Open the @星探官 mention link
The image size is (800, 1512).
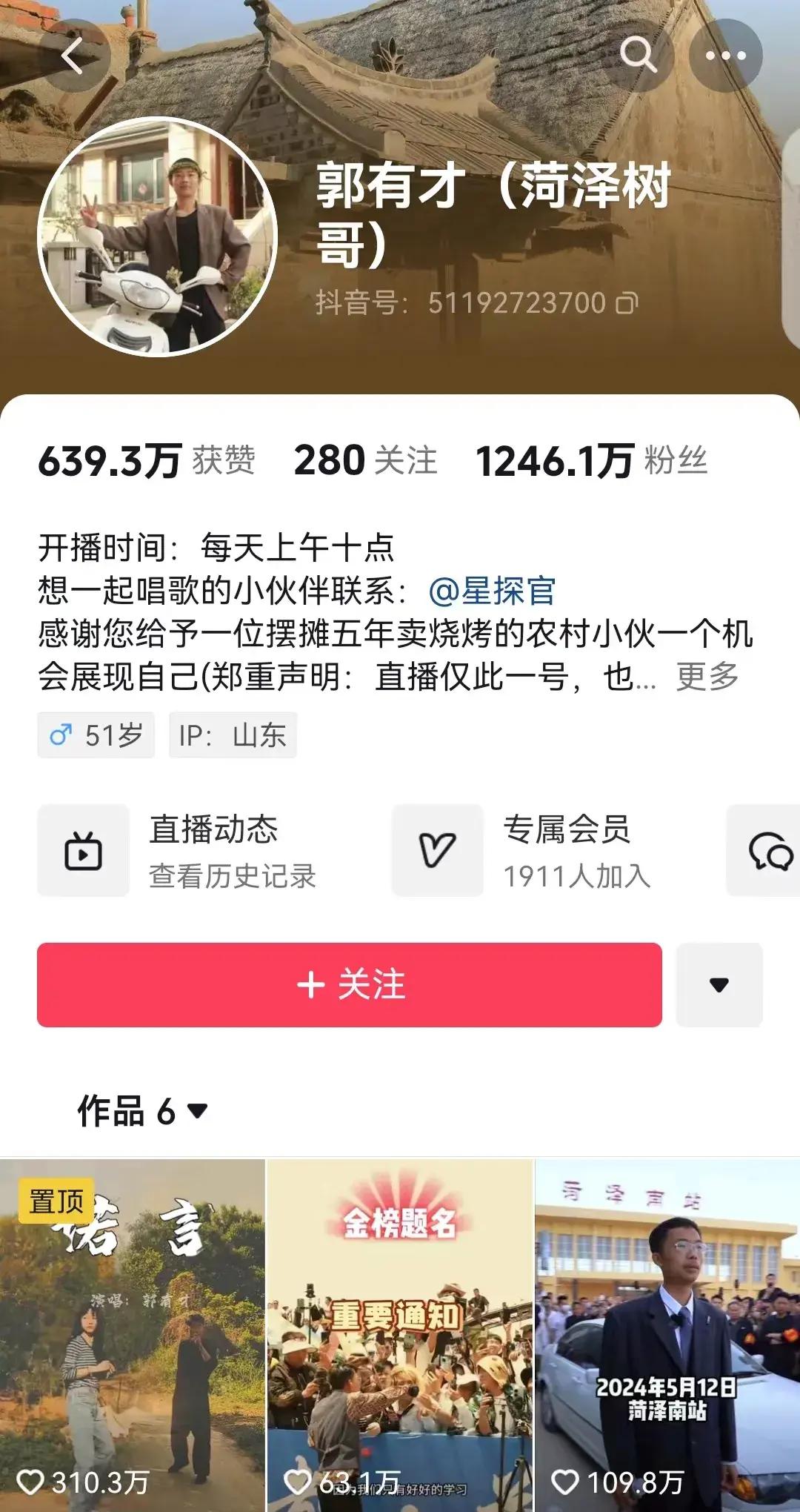point(492,591)
